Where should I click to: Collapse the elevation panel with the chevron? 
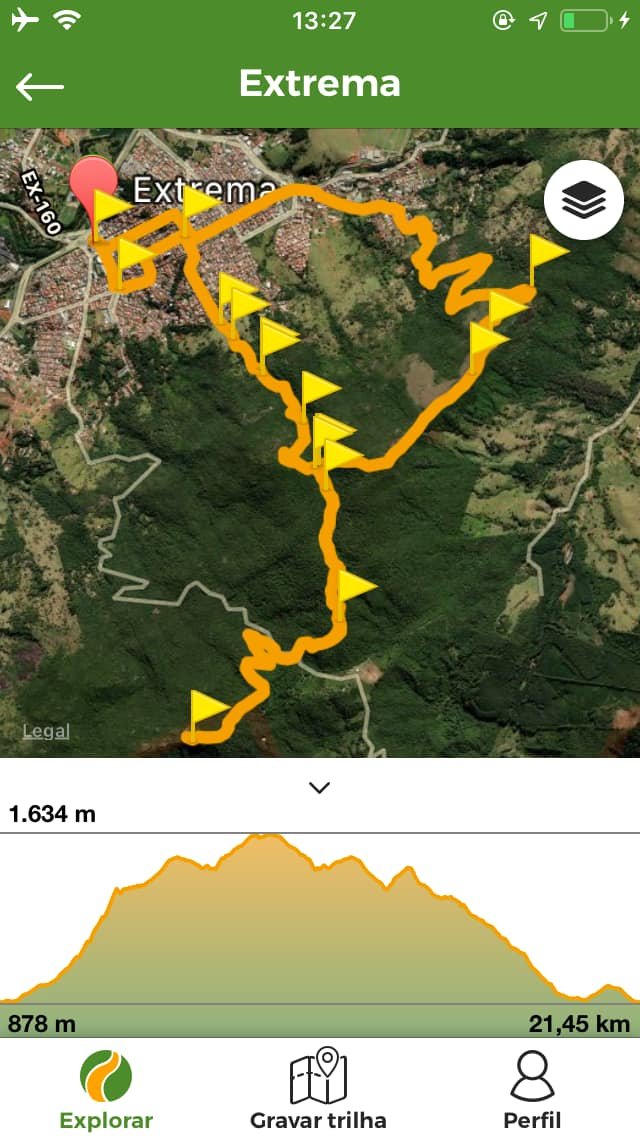click(320, 787)
